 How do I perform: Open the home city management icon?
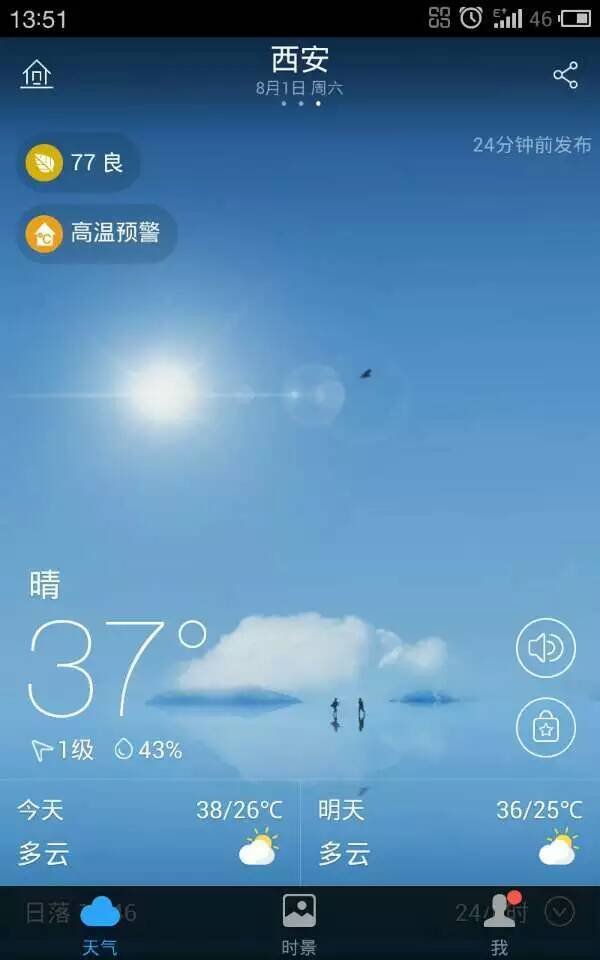[37, 75]
